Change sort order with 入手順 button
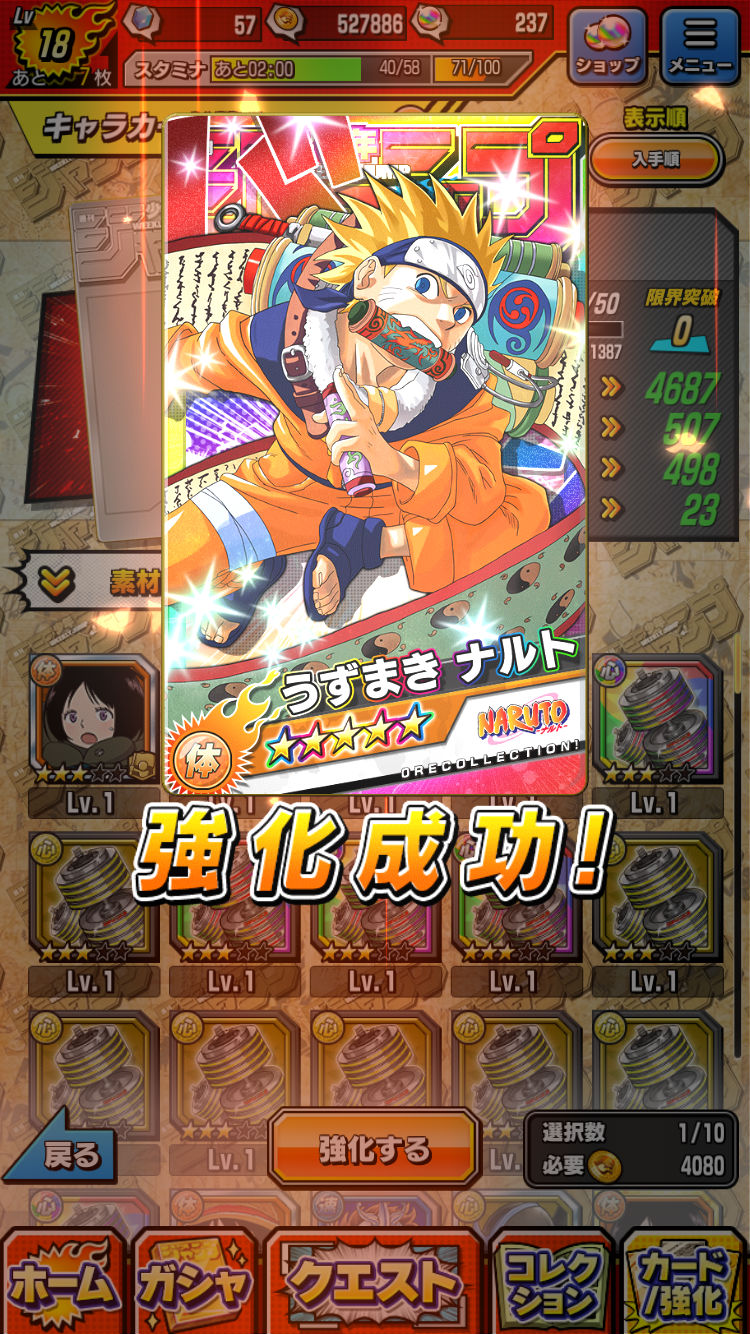The width and height of the screenshot is (750, 1334). [655, 159]
